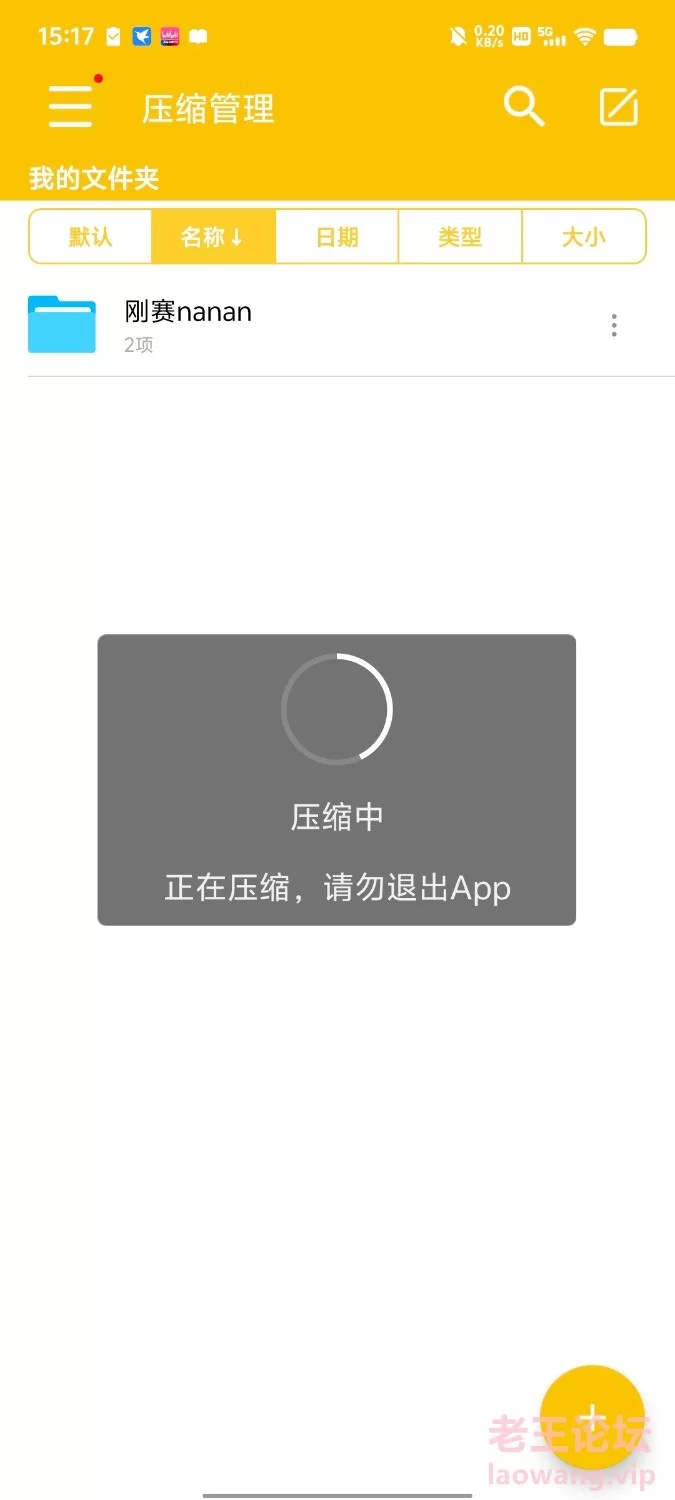This screenshot has height=1500, width=675.
Task: Open the overflow menu for 刚赛nanan
Action: [x=614, y=325]
